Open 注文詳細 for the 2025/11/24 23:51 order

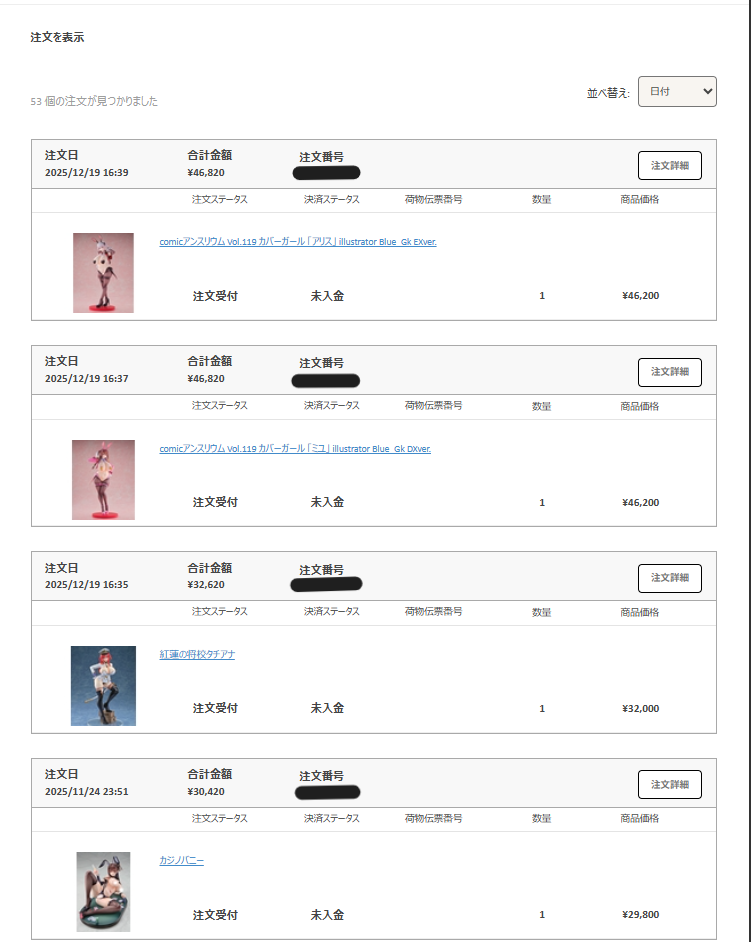[669, 784]
